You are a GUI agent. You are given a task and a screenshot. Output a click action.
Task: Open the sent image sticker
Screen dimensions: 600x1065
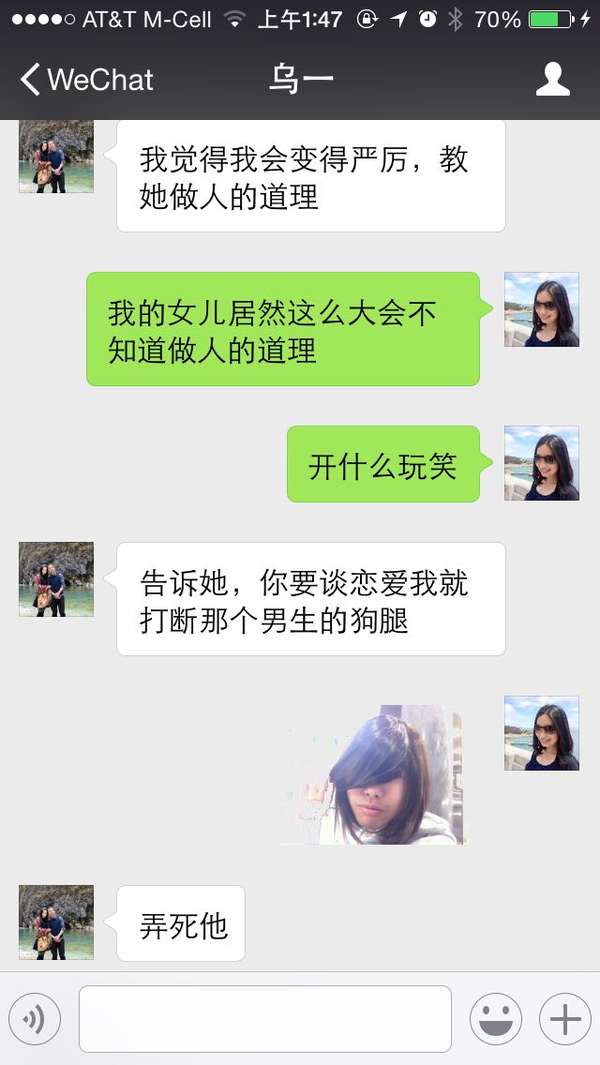click(380, 777)
